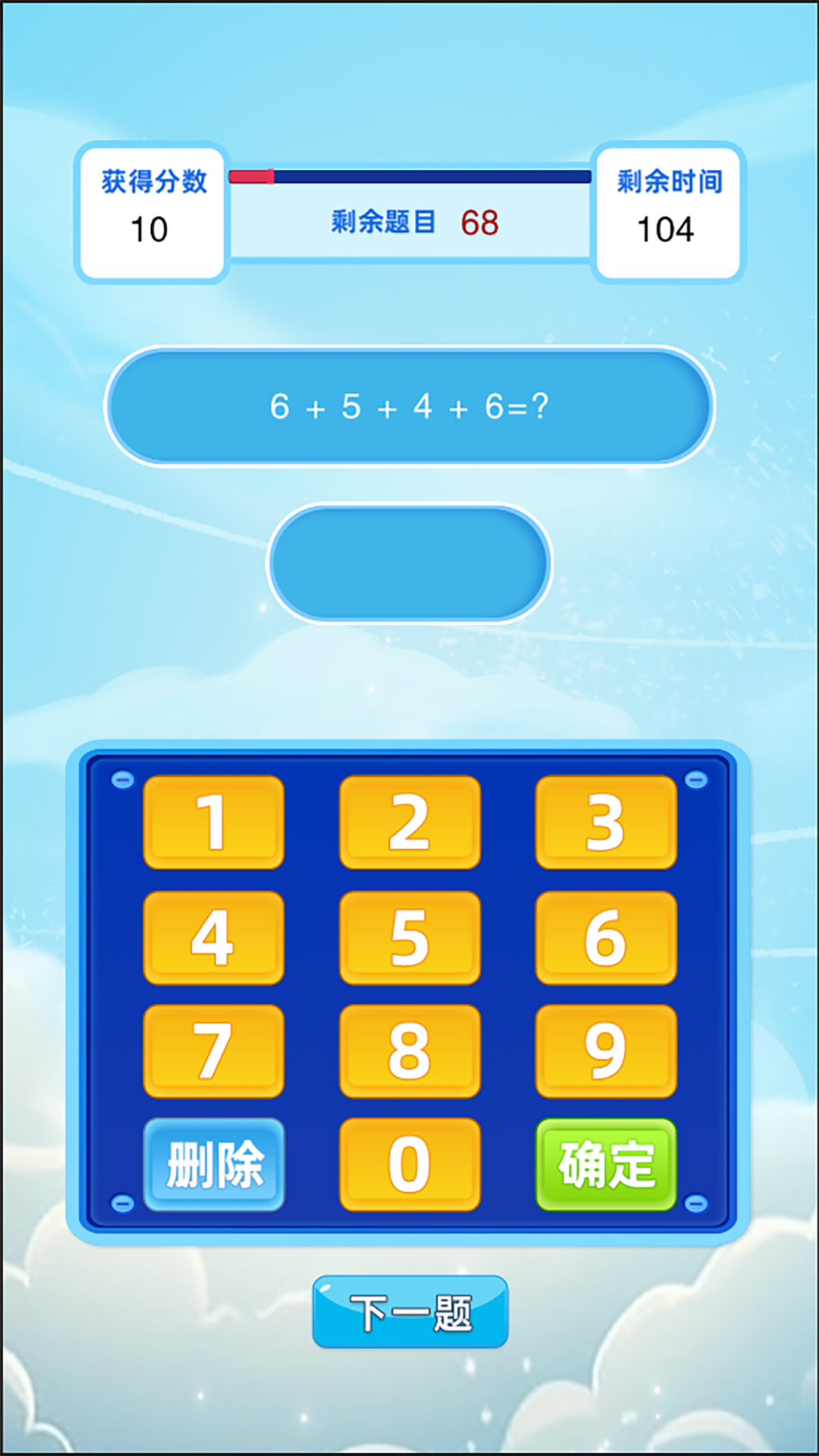Image resolution: width=819 pixels, height=1456 pixels.
Task: Select the number 3 key
Action: coord(606,822)
